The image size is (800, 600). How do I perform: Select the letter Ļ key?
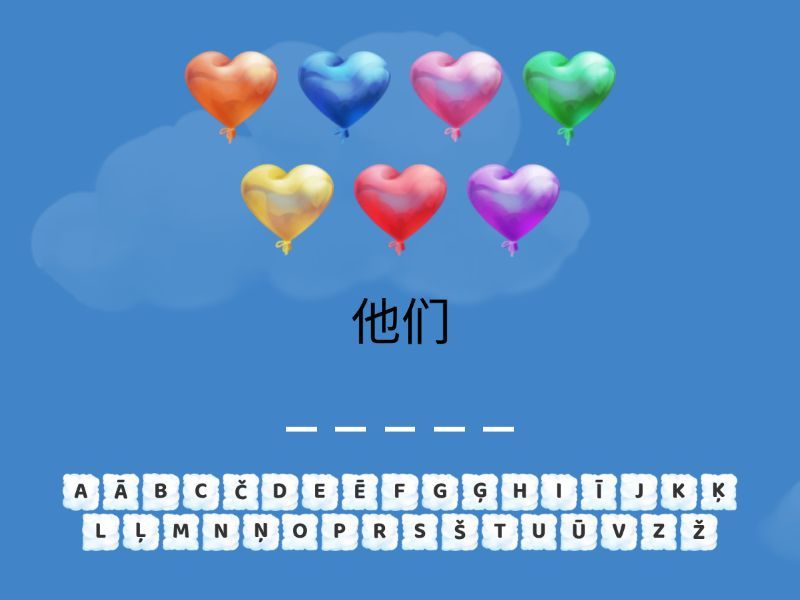(140, 531)
